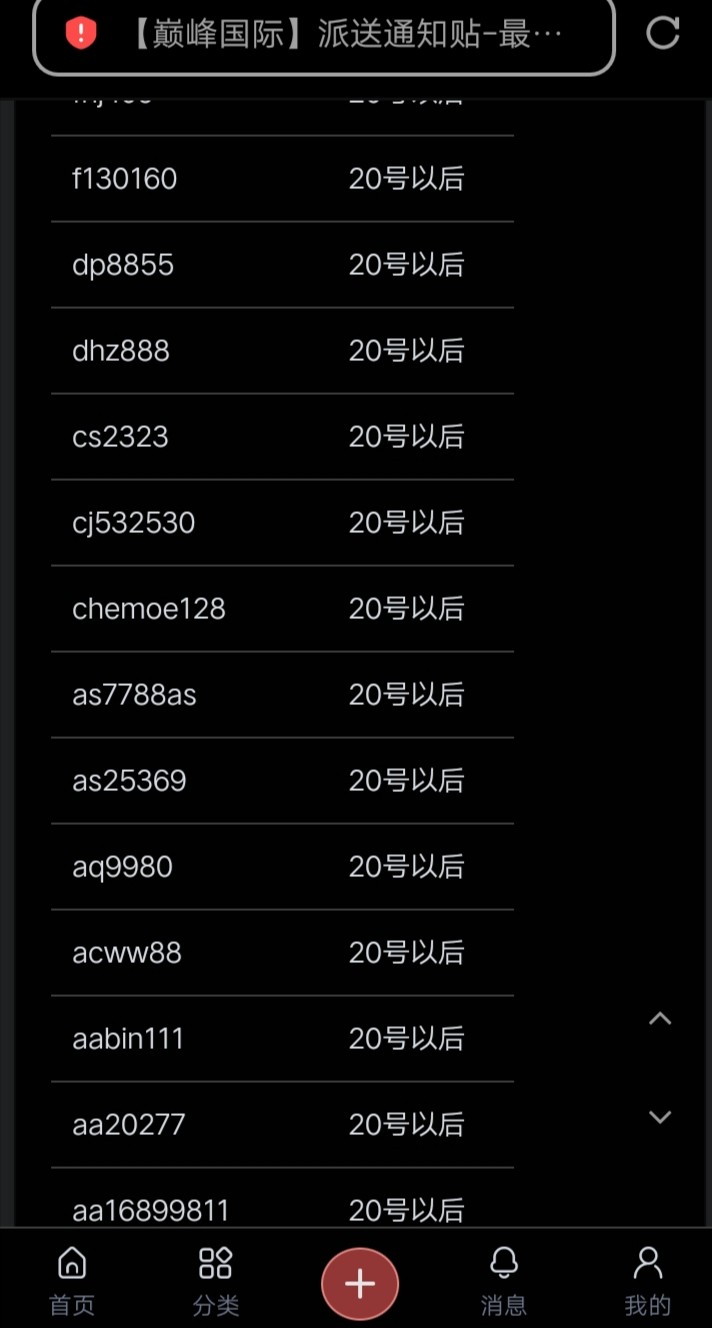The width and height of the screenshot is (712, 1328).
Task: Jump down using the down chevron
Action: coord(660,1117)
